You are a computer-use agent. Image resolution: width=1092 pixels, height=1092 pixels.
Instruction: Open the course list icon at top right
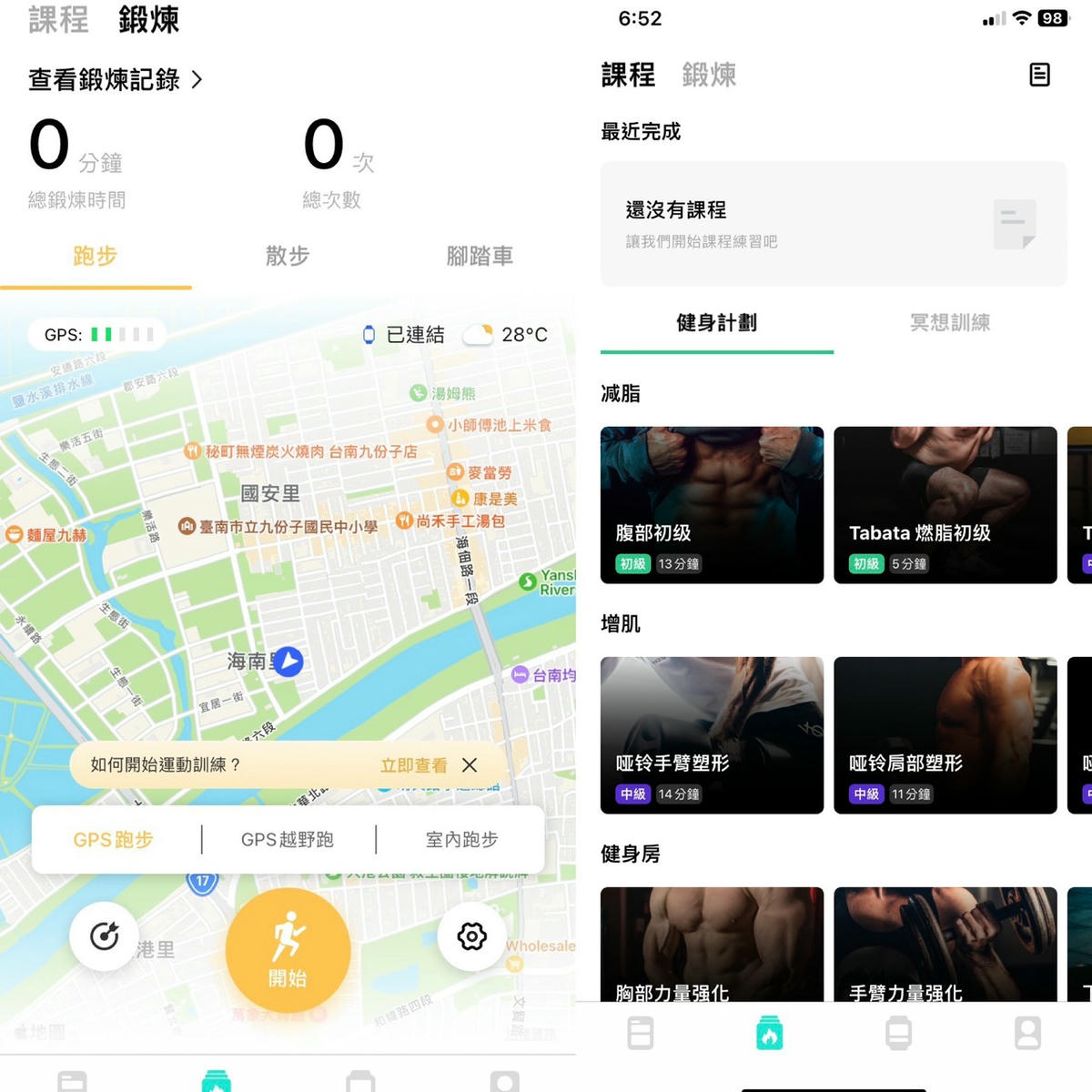1039,75
